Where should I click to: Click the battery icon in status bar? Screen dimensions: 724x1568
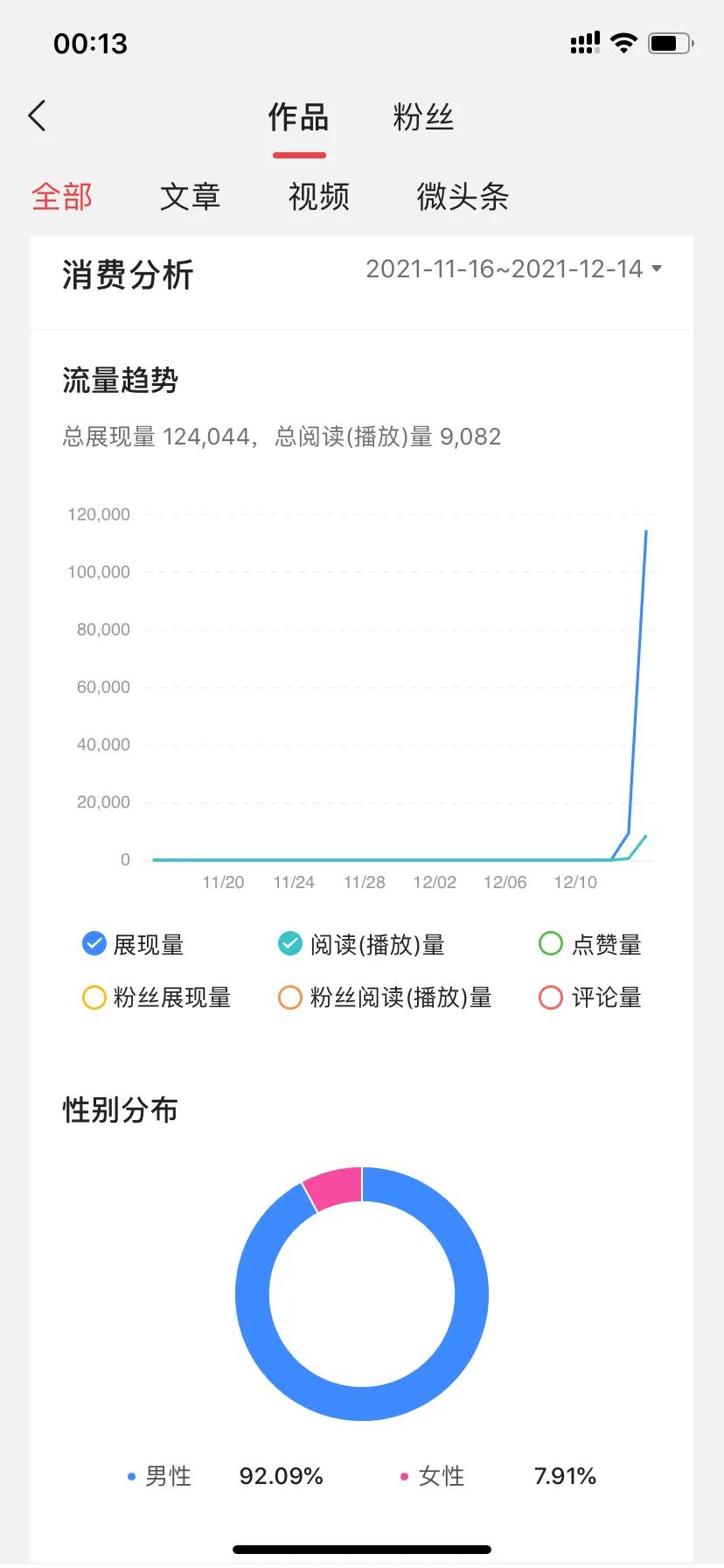click(669, 42)
